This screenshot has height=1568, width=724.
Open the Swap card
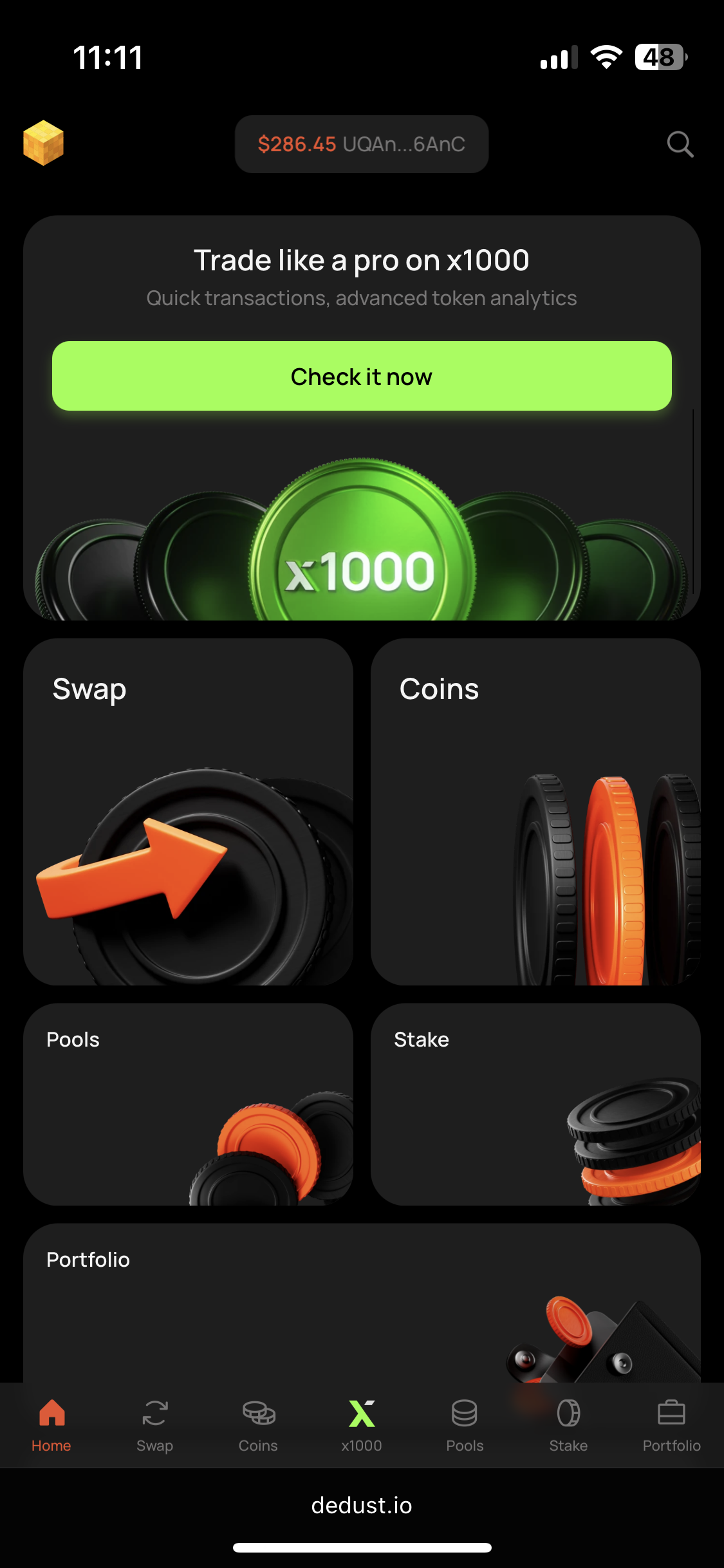(x=188, y=811)
